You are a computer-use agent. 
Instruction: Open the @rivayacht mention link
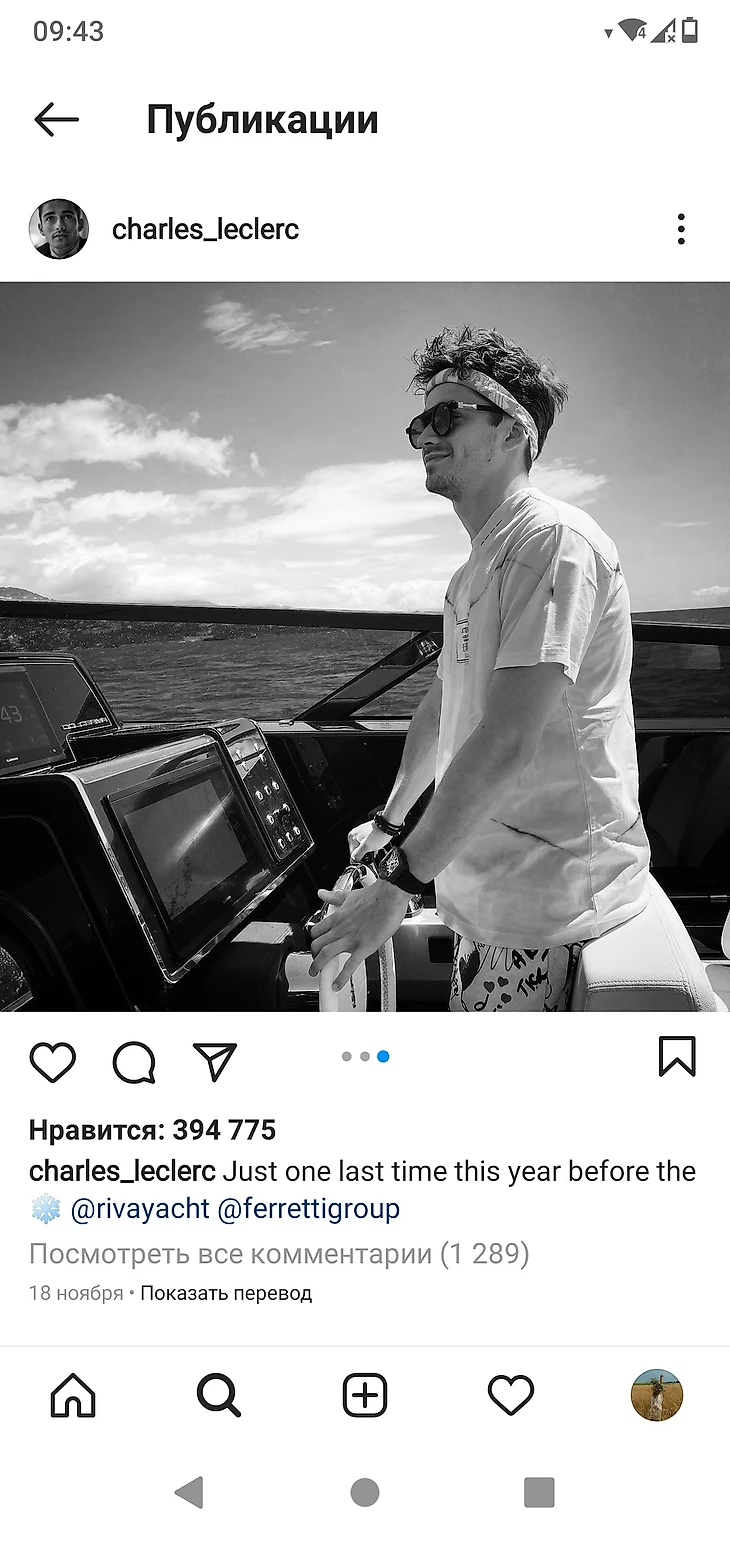coord(140,1209)
